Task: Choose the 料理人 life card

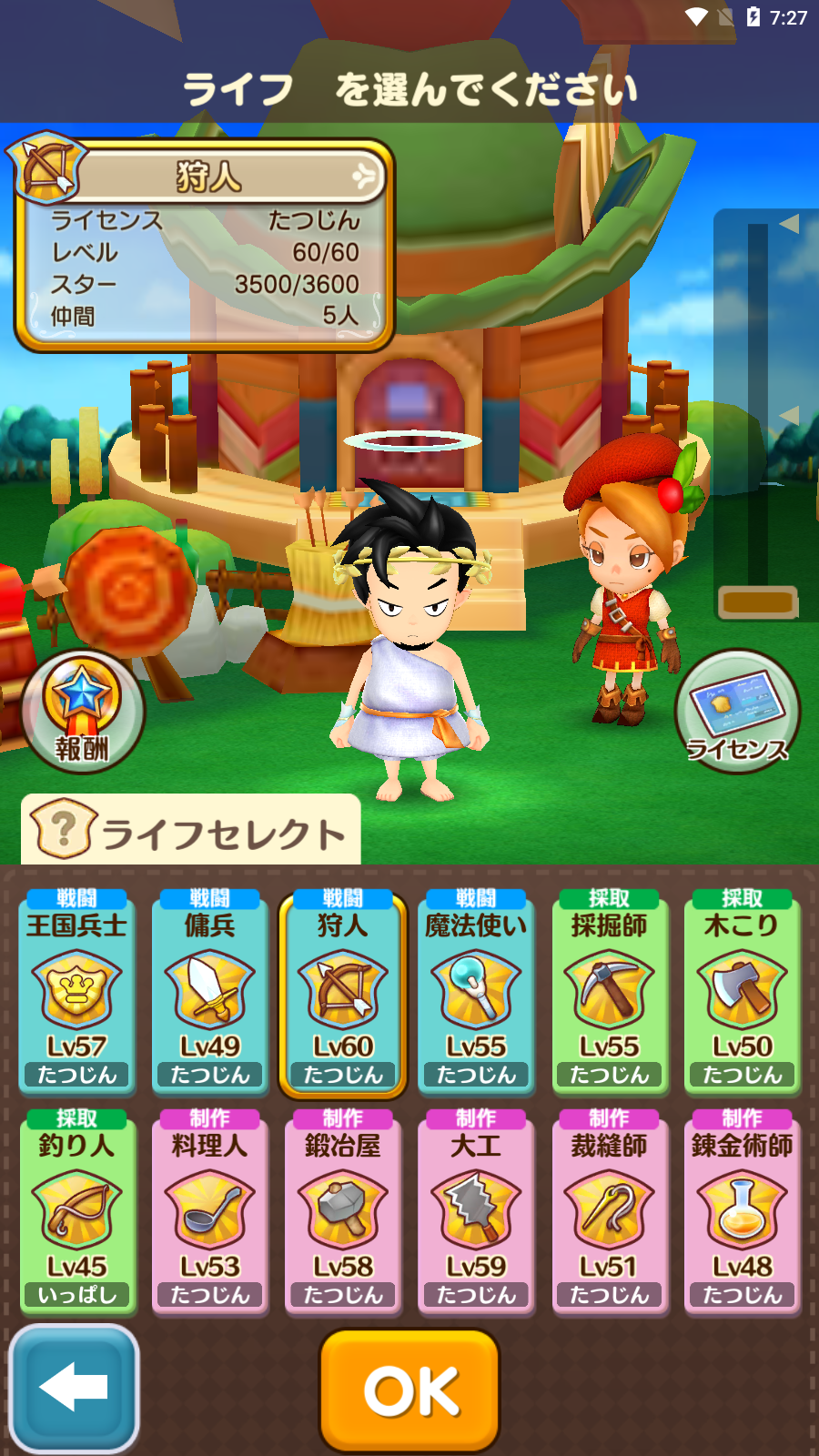Action: [210, 1212]
